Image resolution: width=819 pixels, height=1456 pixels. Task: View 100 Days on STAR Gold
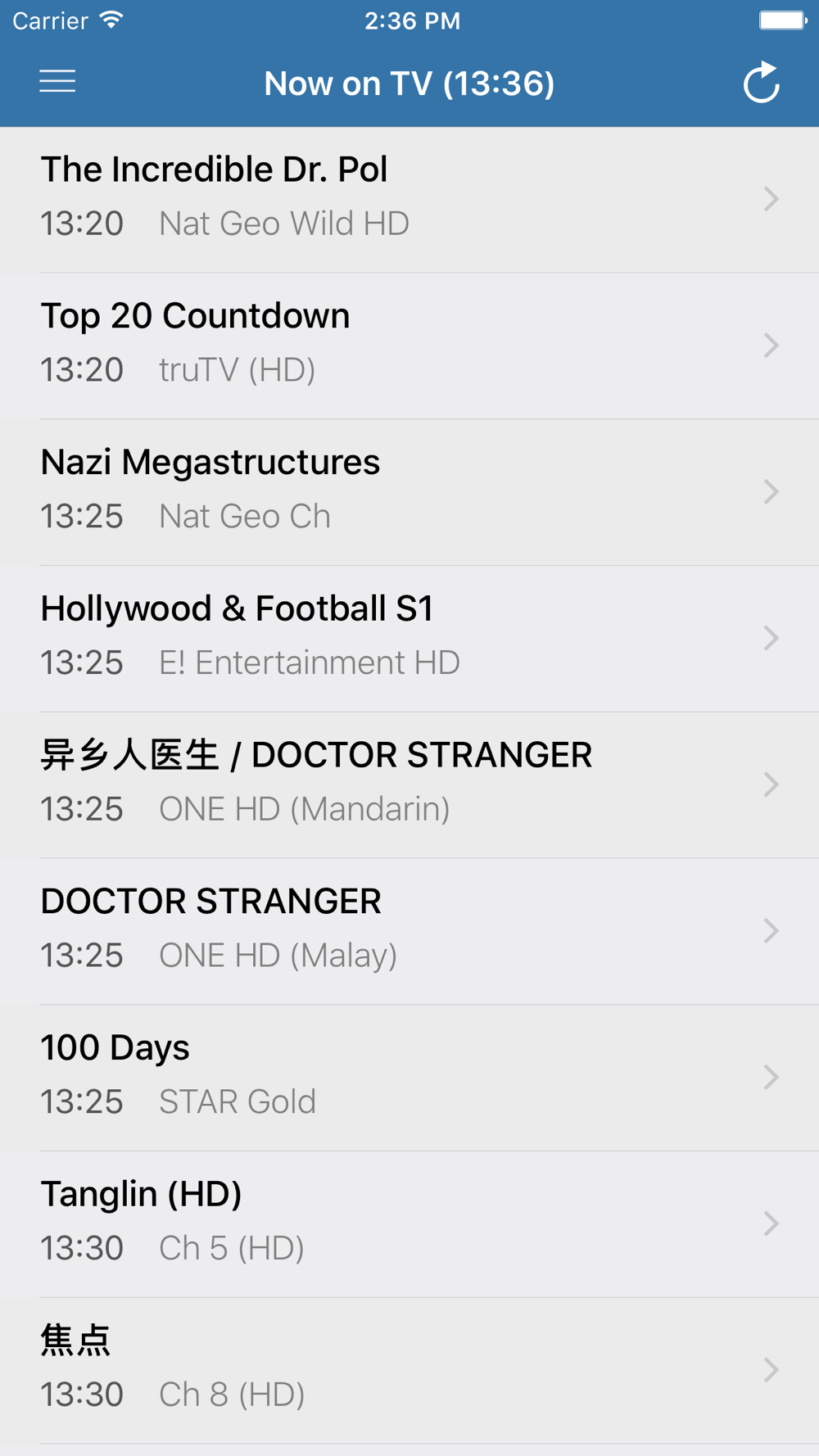pos(409,1078)
